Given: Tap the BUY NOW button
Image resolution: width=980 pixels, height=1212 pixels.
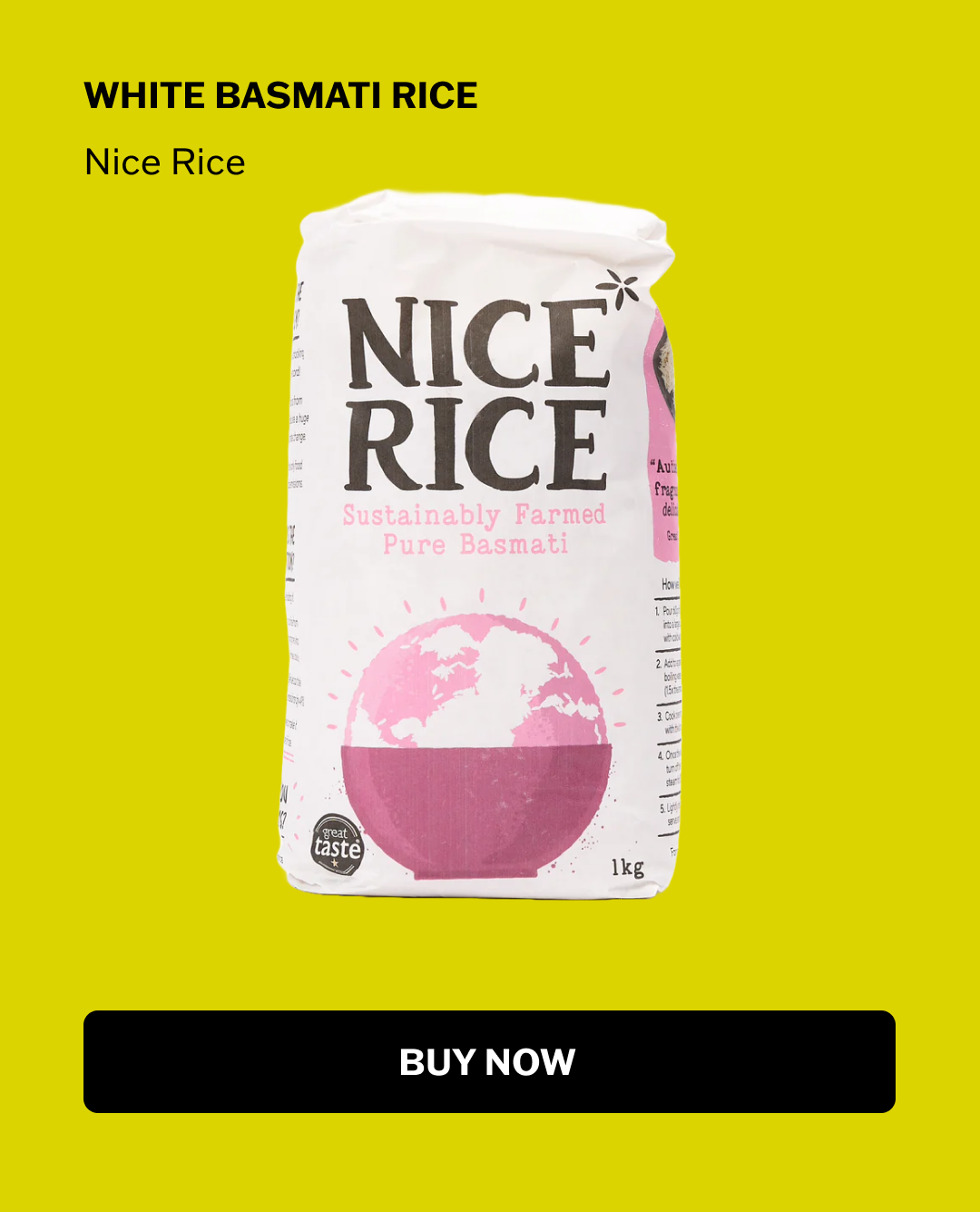Looking at the screenshot, I should [489, 1061].
